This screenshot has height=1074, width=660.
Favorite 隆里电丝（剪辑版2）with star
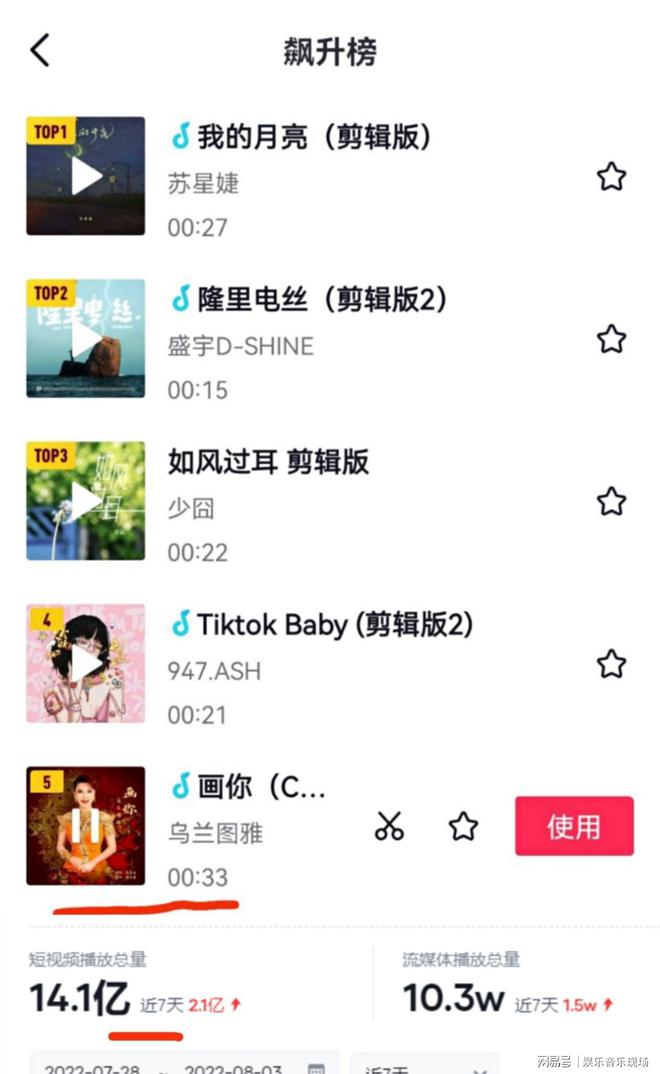point(611,339)
